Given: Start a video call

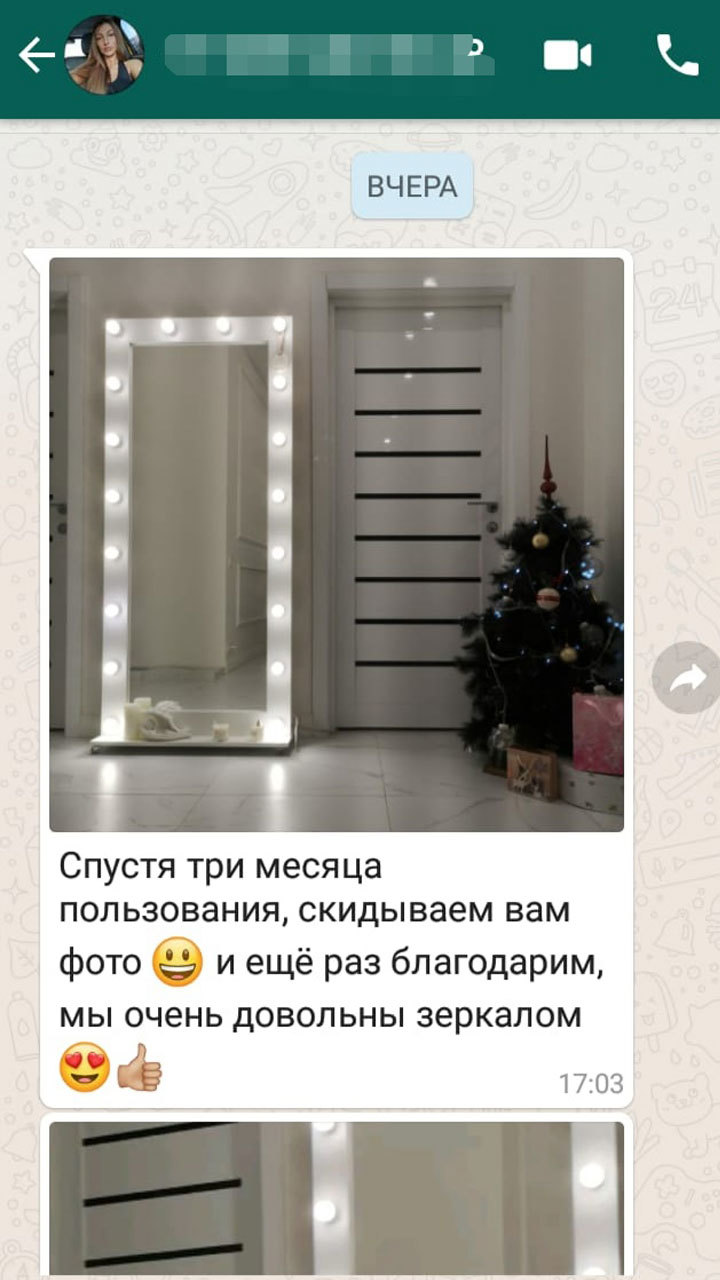Looking at the screenshot, I should tap(568, 56).
